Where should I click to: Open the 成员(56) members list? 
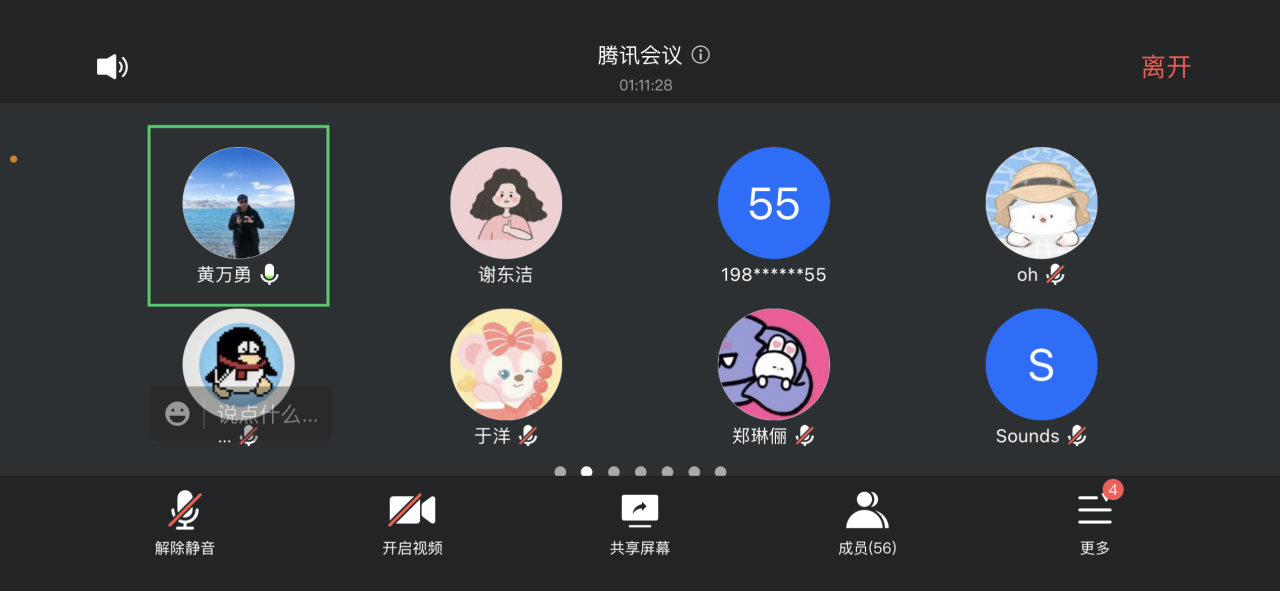click(867, 522)
